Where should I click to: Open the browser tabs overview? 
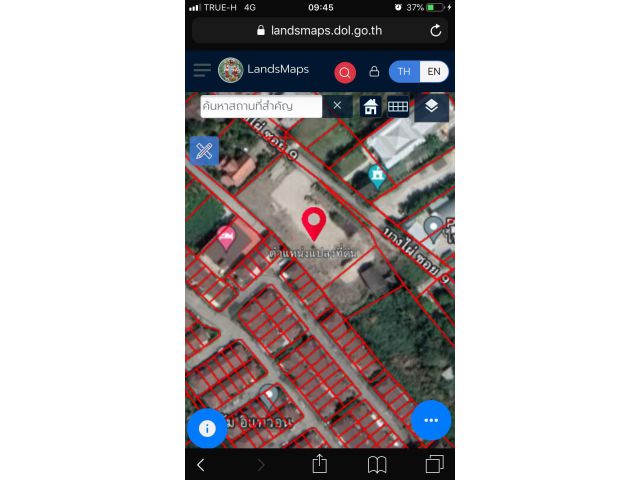pyautogui.click(x=434, y=464)
